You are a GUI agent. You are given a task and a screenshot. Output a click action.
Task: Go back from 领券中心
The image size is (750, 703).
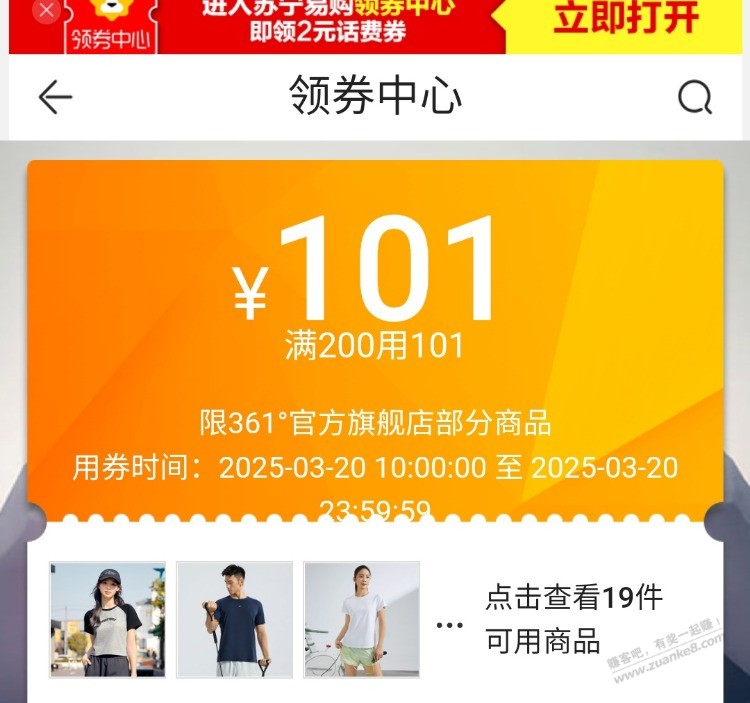pos(55,97)
